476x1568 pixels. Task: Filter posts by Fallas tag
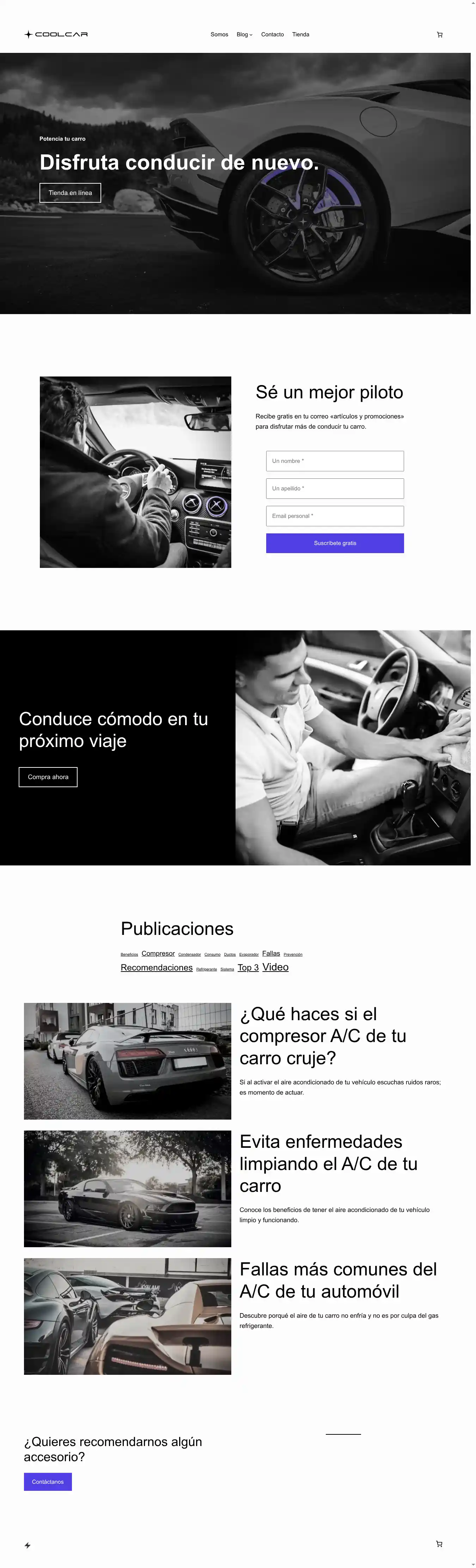point(271,953)
